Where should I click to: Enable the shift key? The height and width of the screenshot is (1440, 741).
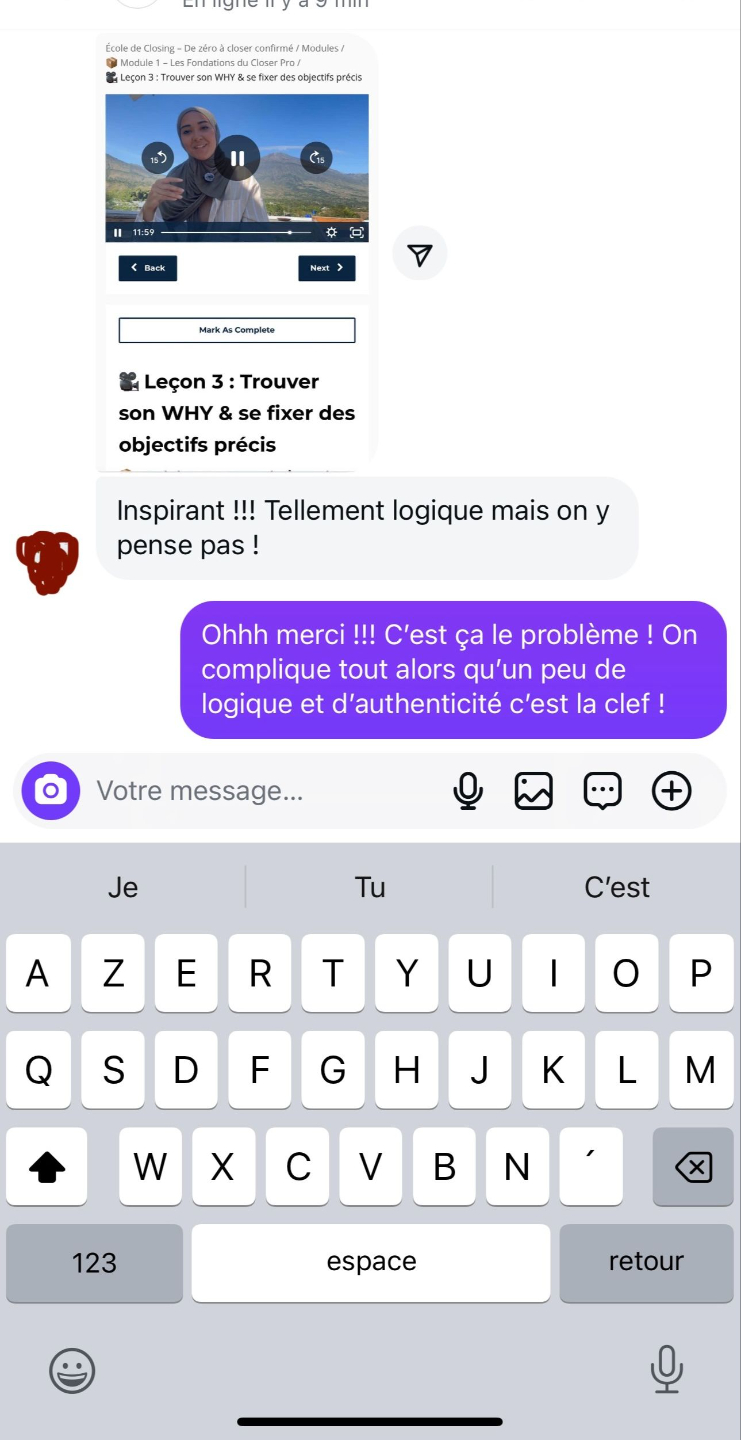47,1166
